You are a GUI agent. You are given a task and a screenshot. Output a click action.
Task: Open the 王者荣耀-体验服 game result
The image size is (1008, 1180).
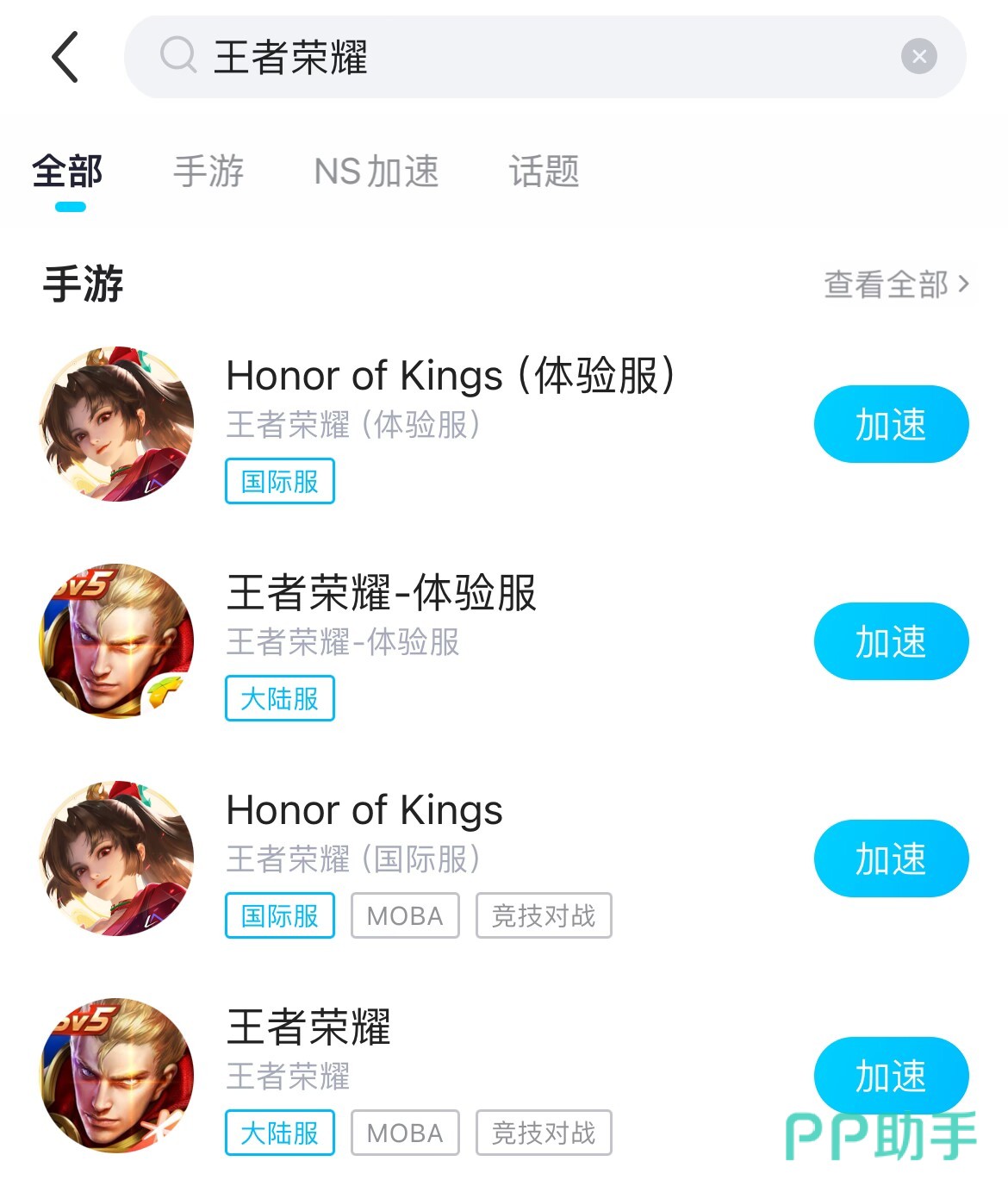click(x=381, y=594)
